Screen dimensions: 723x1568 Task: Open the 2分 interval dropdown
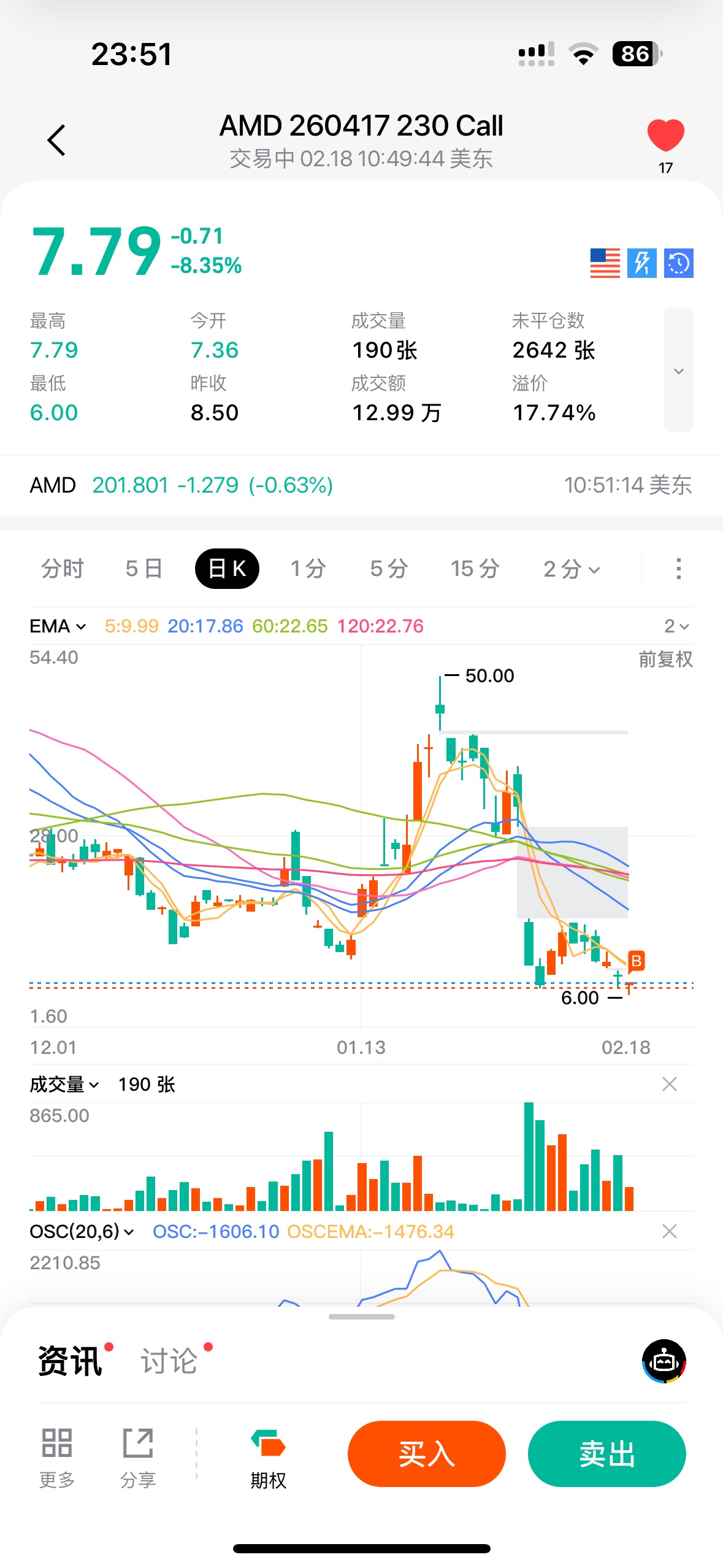pyautogui.click(x=571, y=569)
